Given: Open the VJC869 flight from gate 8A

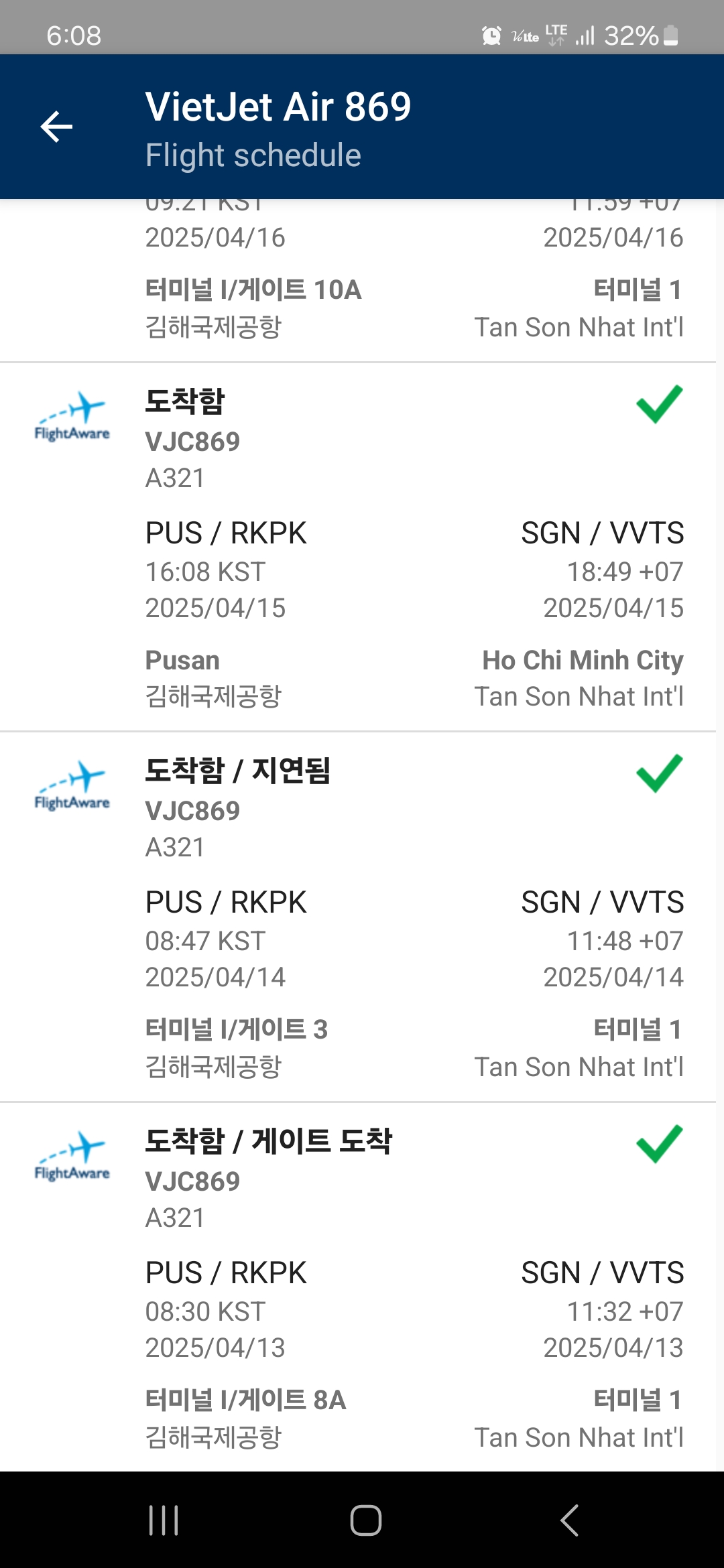Looking at the screenshot, I should click(362, 1287).
